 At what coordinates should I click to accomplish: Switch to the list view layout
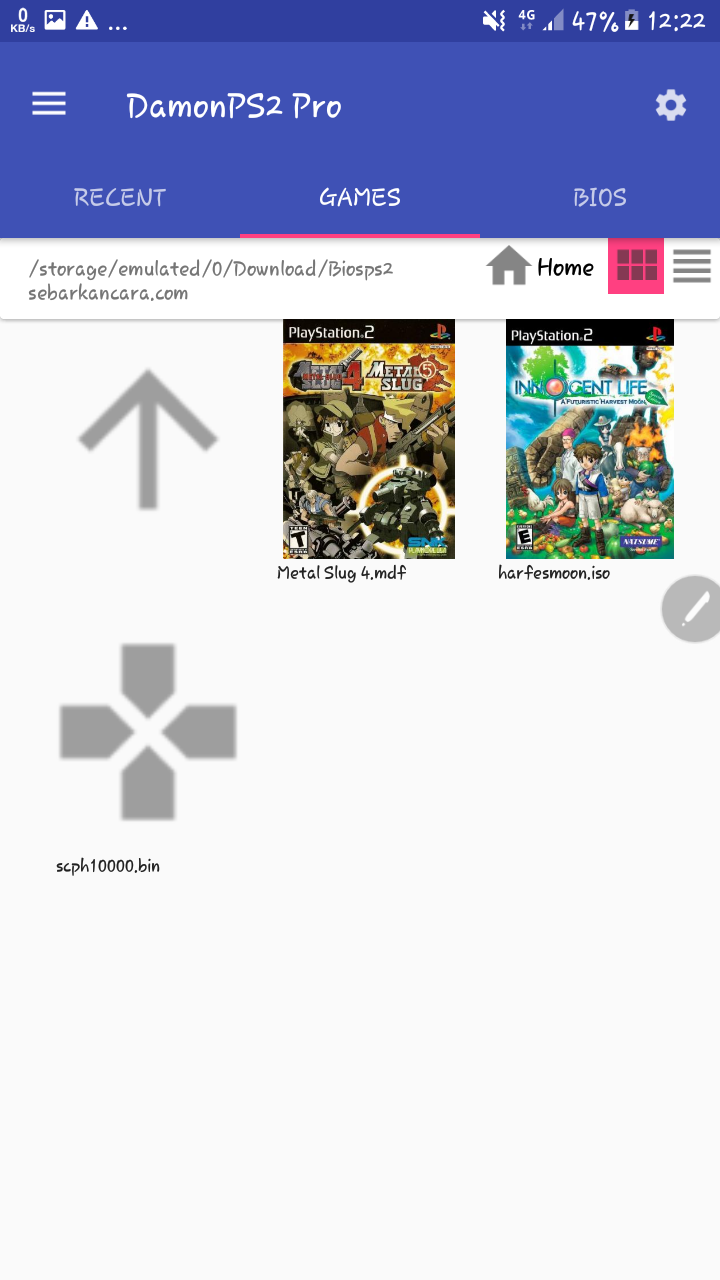[x=692, y=266]
